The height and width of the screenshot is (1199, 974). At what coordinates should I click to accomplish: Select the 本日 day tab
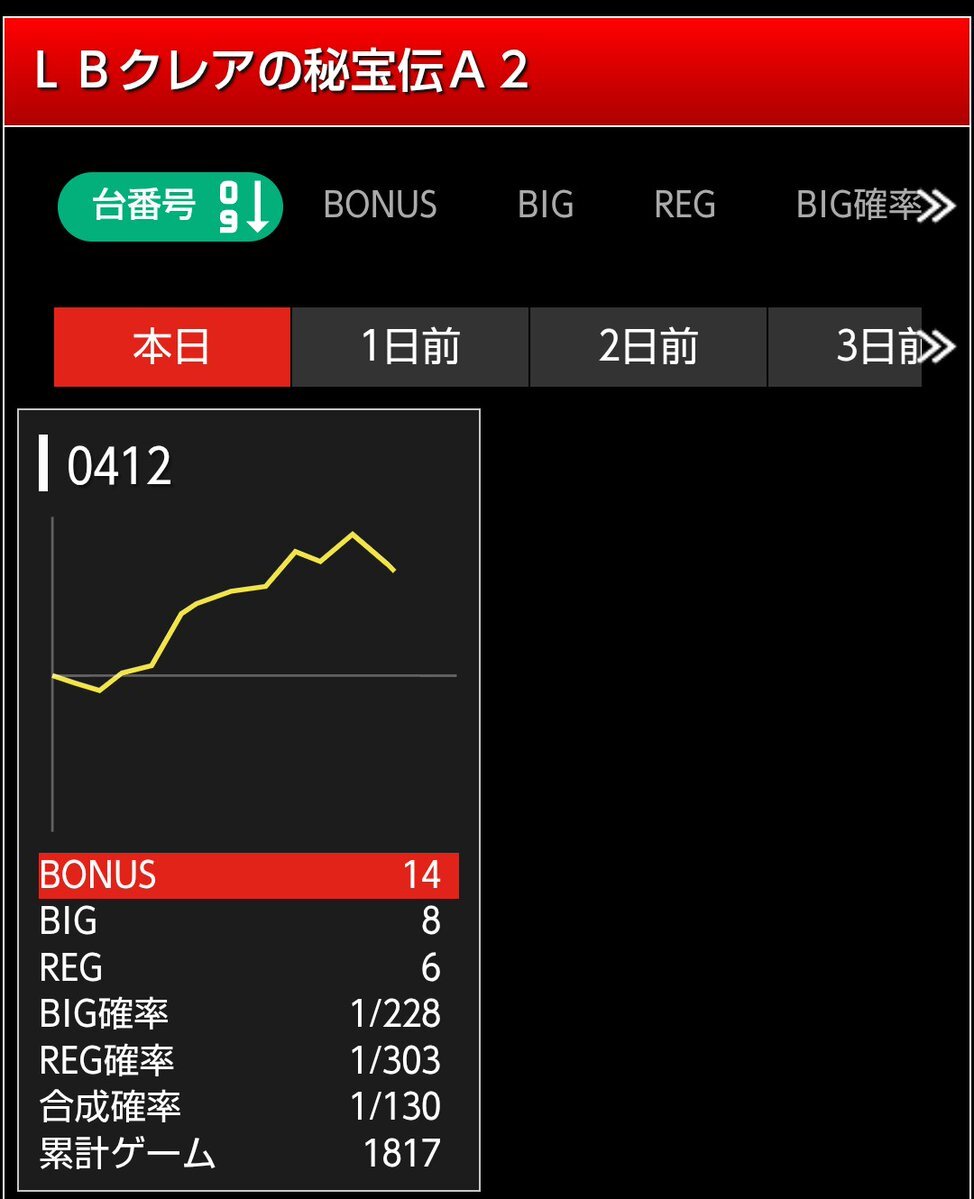click(172, 347)
